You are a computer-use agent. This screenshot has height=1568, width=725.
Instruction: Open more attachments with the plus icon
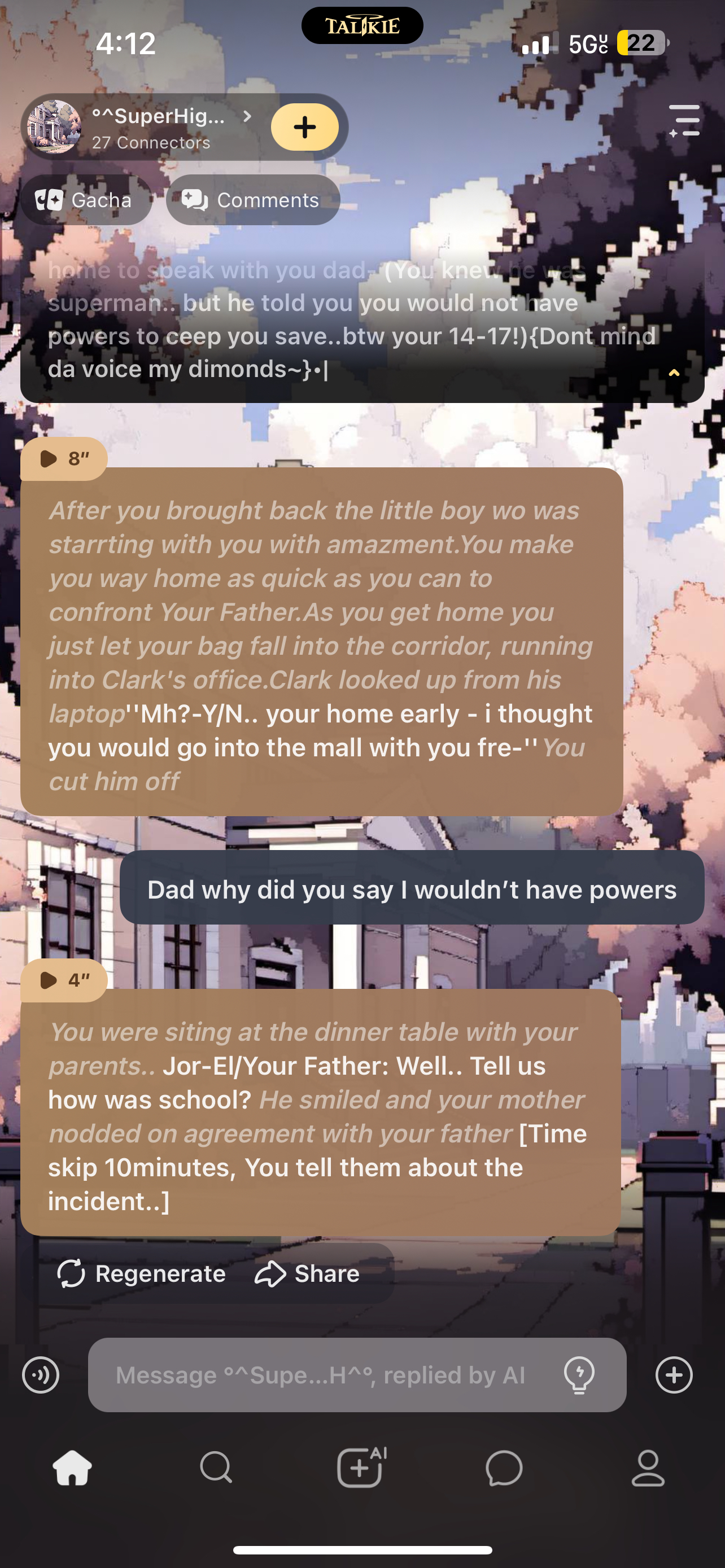[x=674, y=1374]
